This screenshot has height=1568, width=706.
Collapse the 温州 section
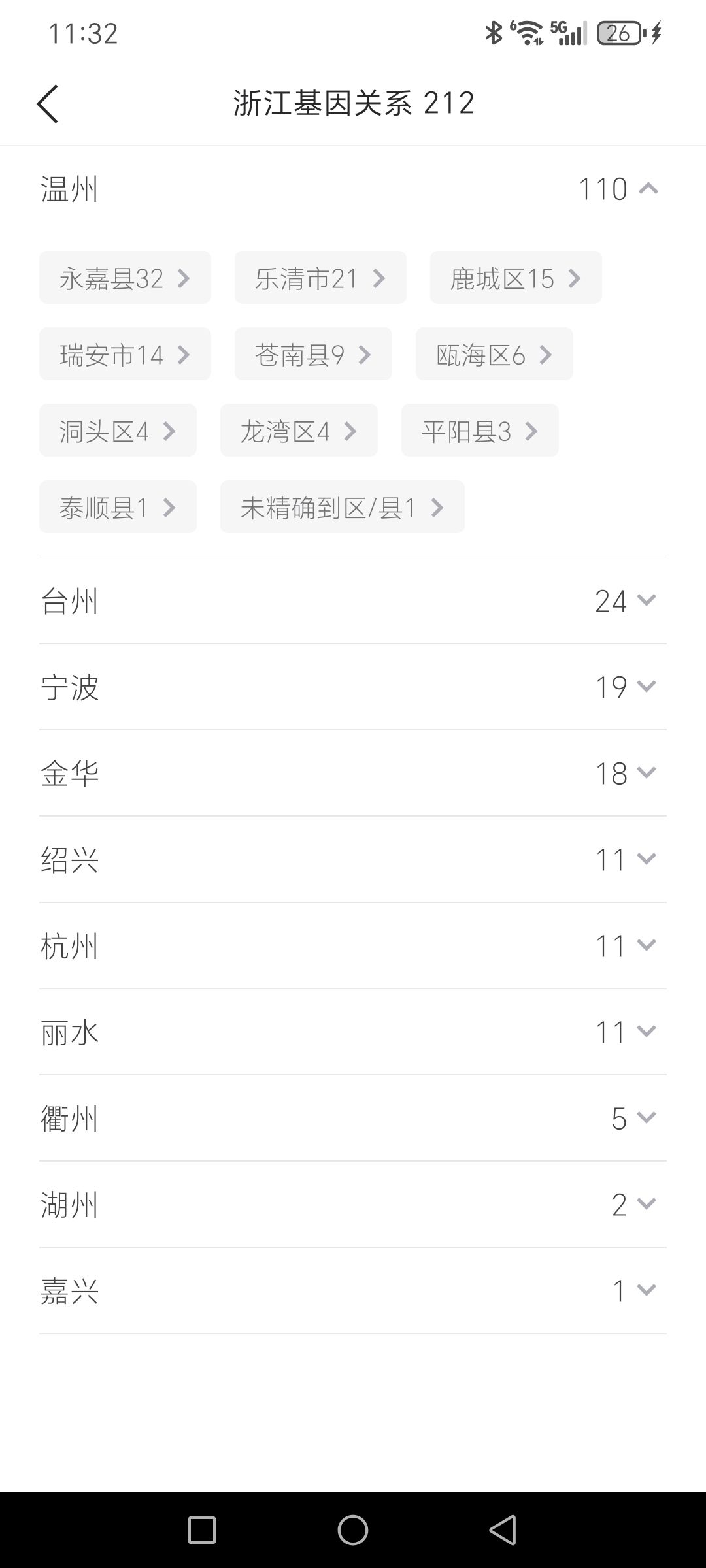tap(647, 189)
